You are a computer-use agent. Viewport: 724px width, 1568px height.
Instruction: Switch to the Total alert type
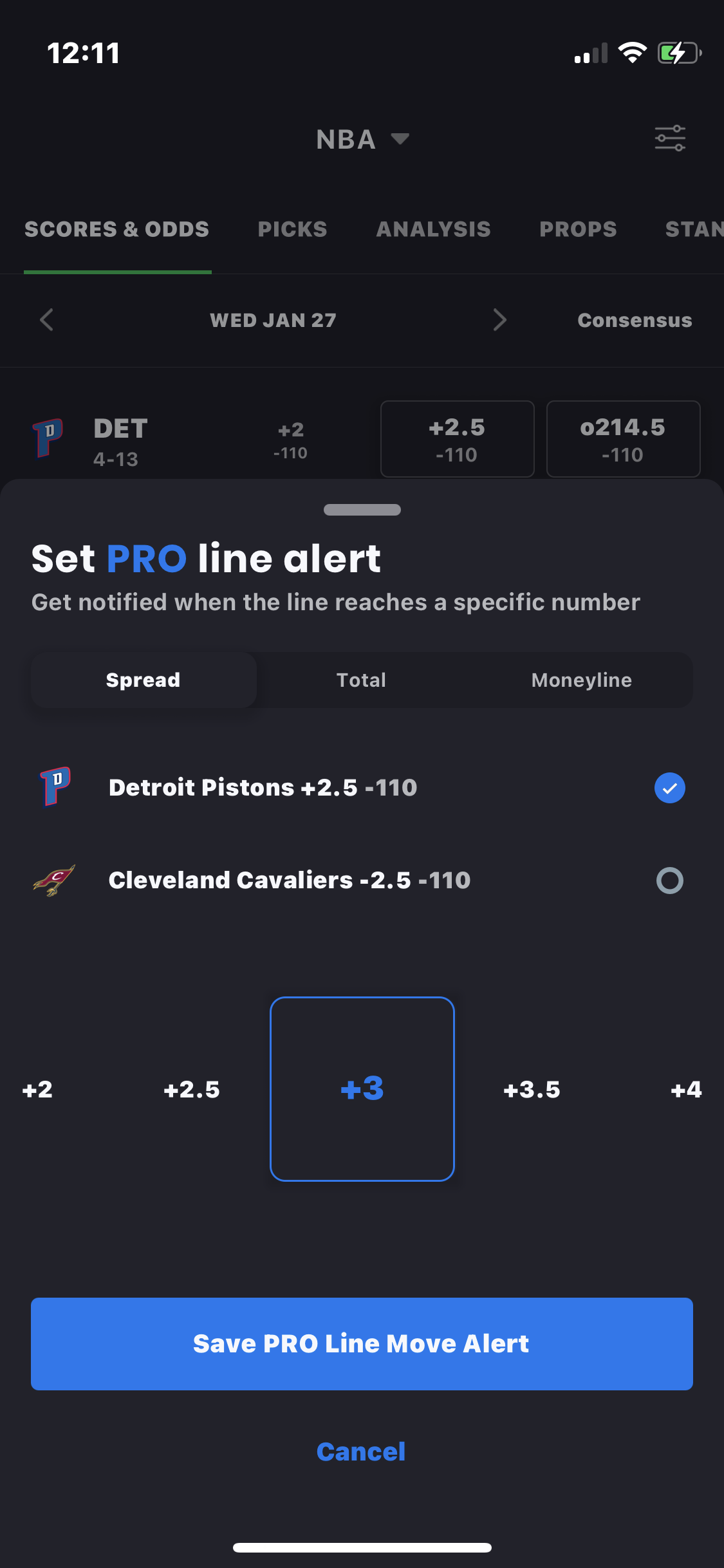pyautogui.click(x=361, y=680)
